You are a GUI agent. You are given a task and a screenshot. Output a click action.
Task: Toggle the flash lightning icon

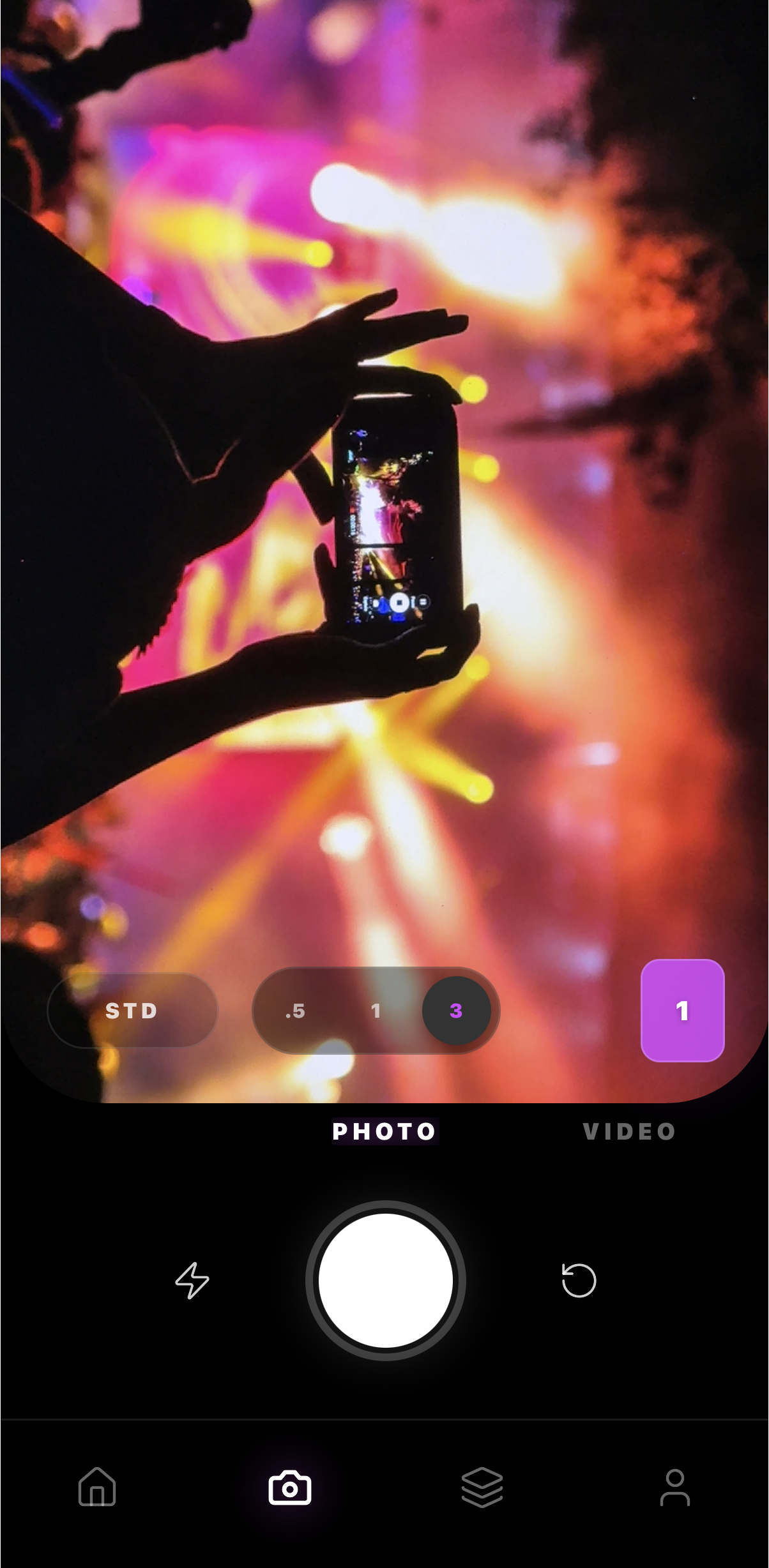pyautogui.click(x=192, y=1280)
